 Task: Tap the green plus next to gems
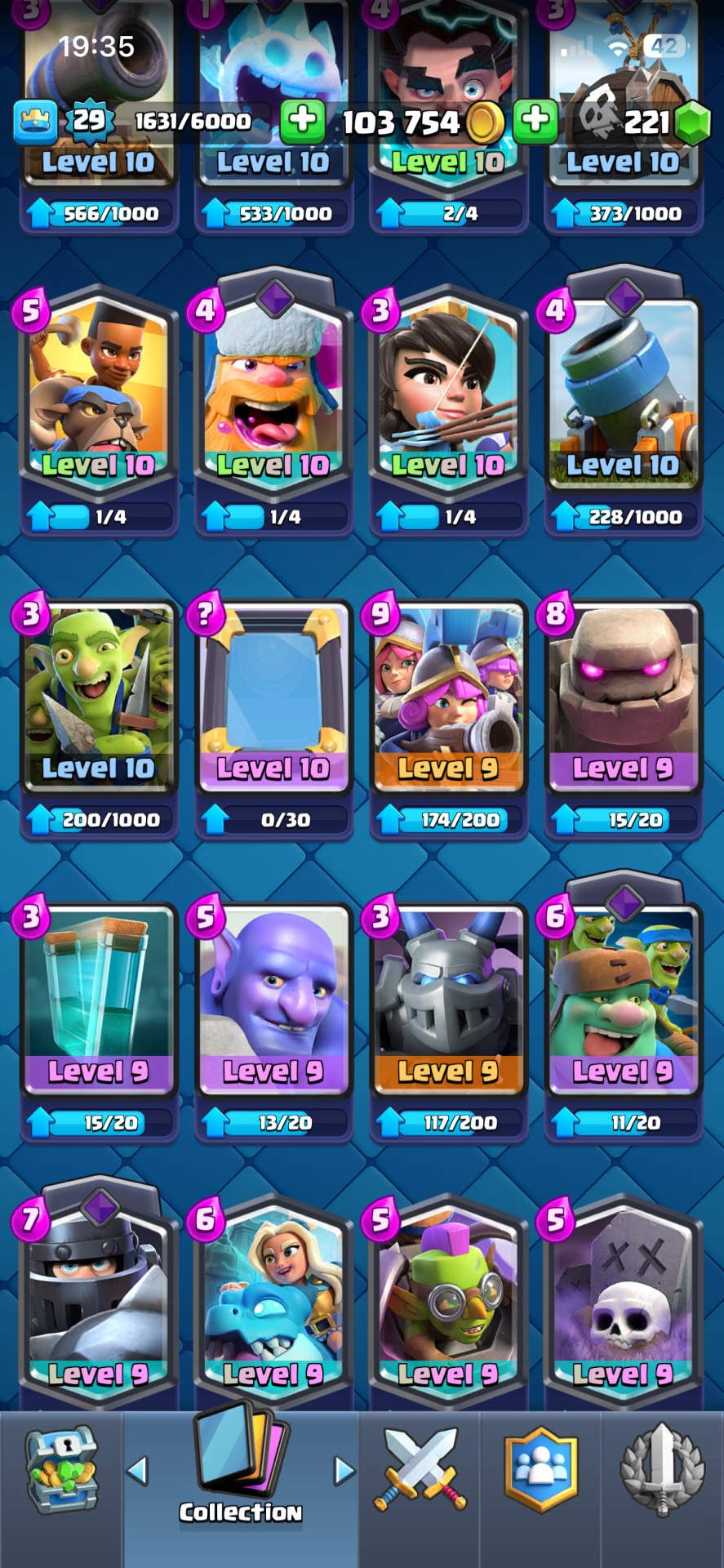[536, 121]
